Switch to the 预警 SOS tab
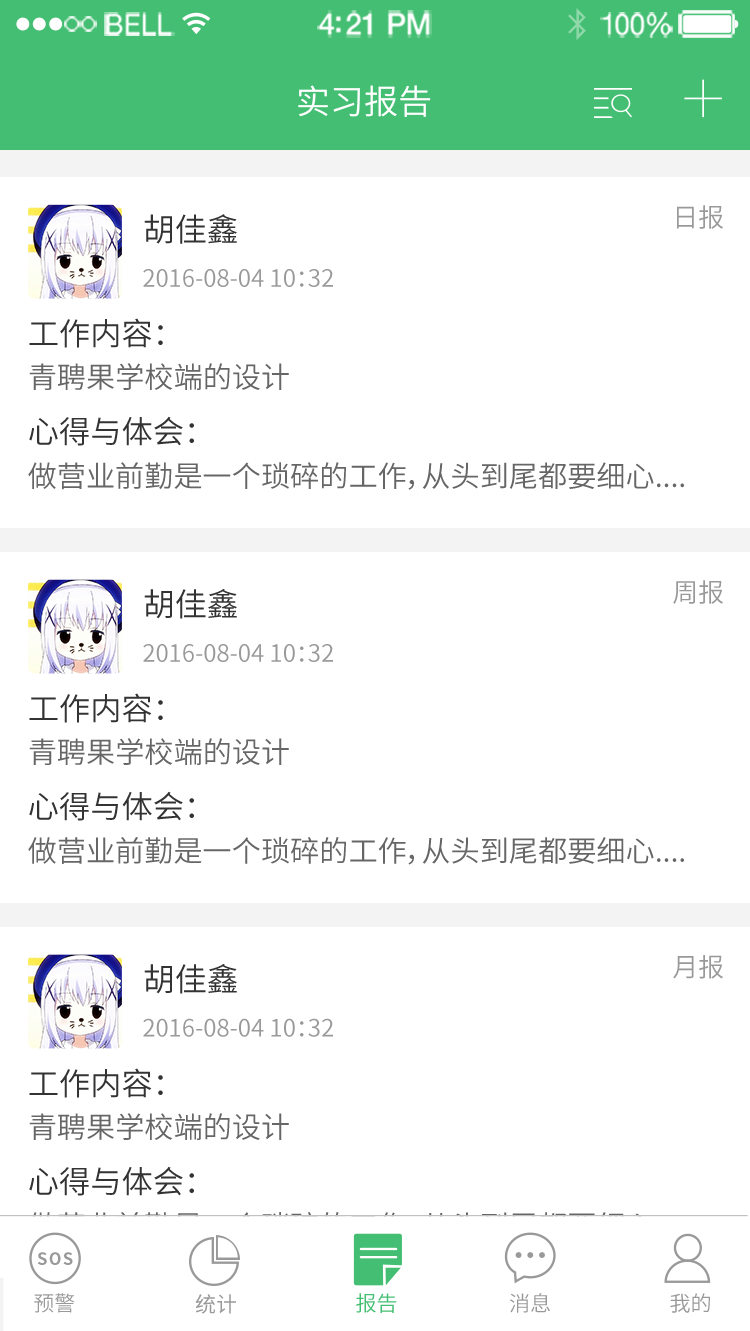Screen dimensions: 750x1331 [x=55, y=1273]
